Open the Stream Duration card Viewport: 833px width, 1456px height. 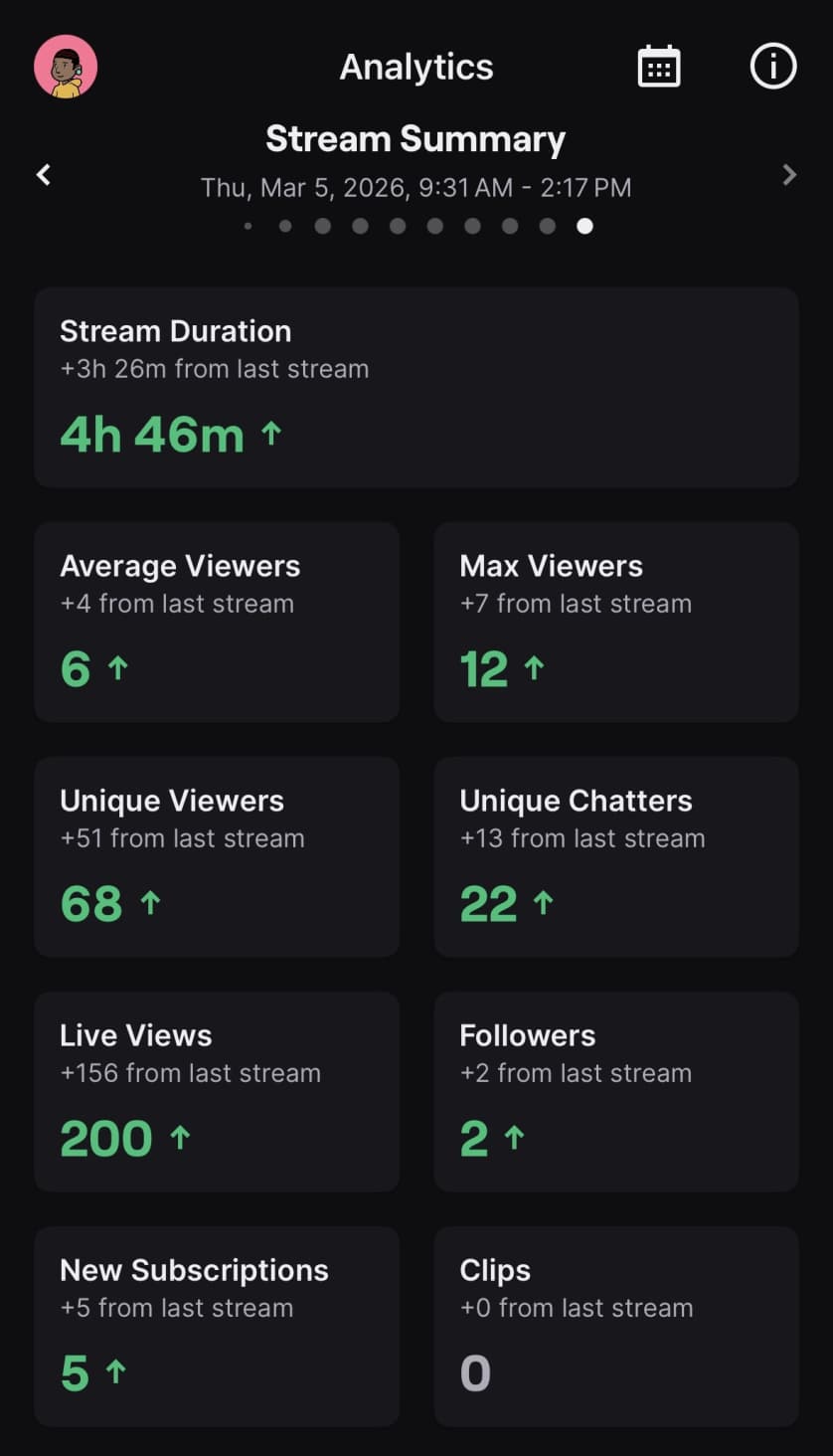click(416, 387)
